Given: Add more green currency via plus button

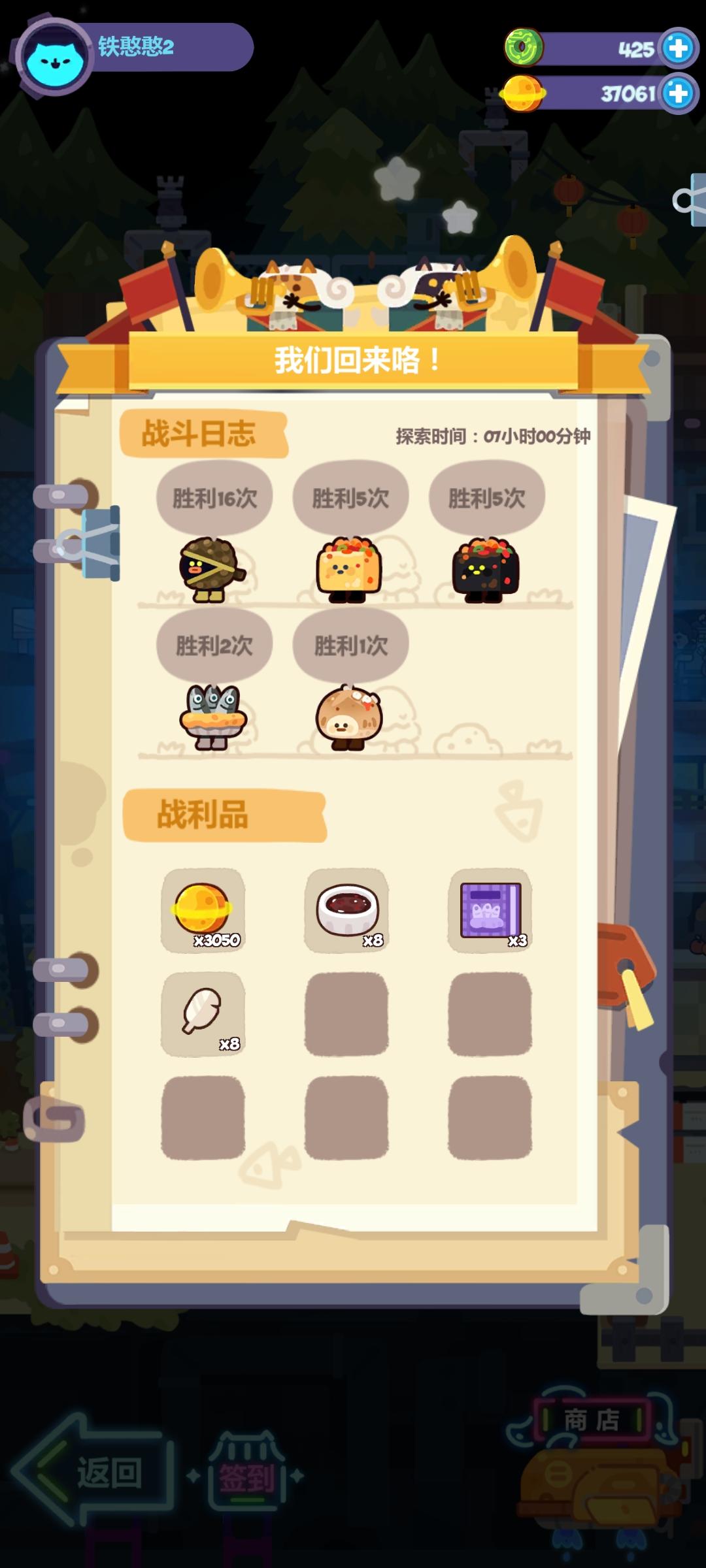Looking at the screenshot, I should [x=678, y=46].
